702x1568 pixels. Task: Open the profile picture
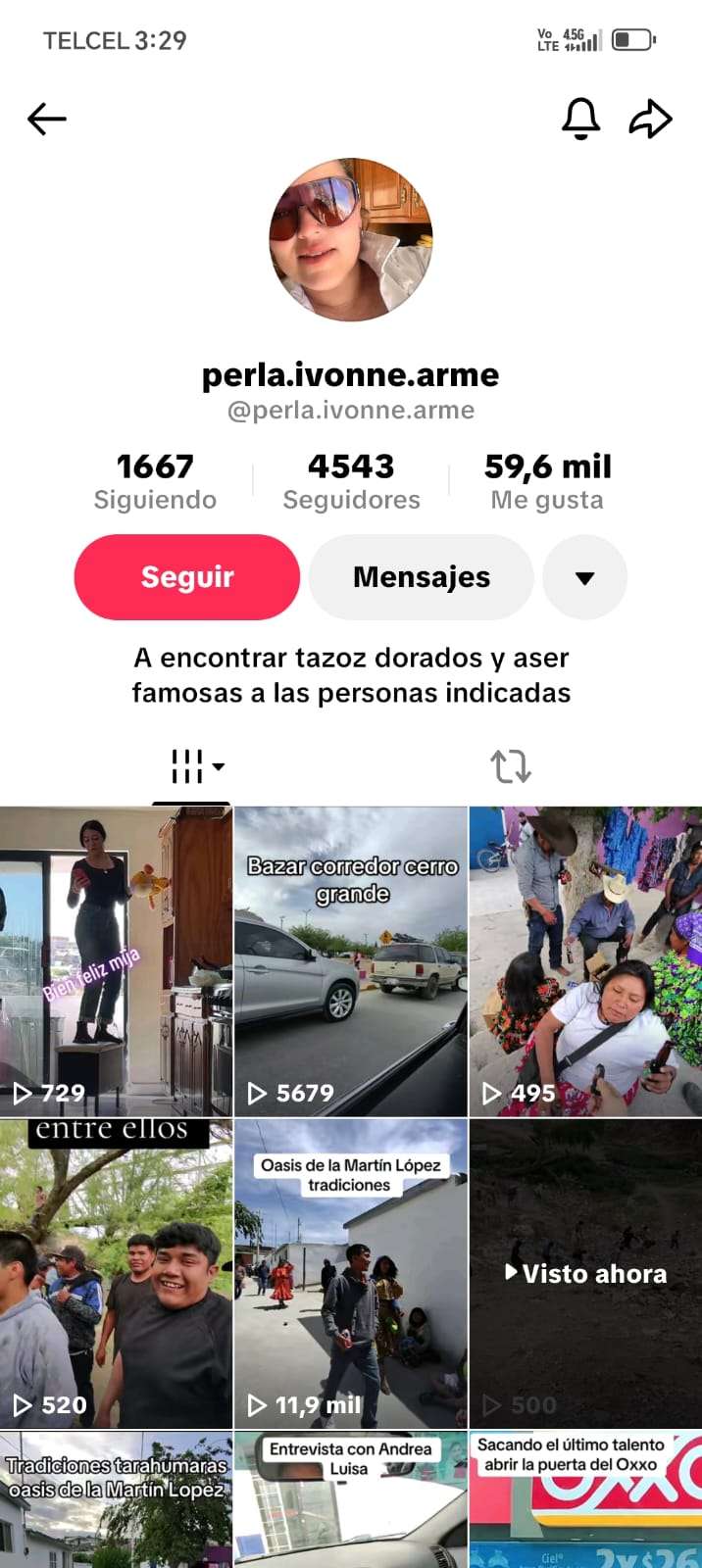[x=351, y=239]
